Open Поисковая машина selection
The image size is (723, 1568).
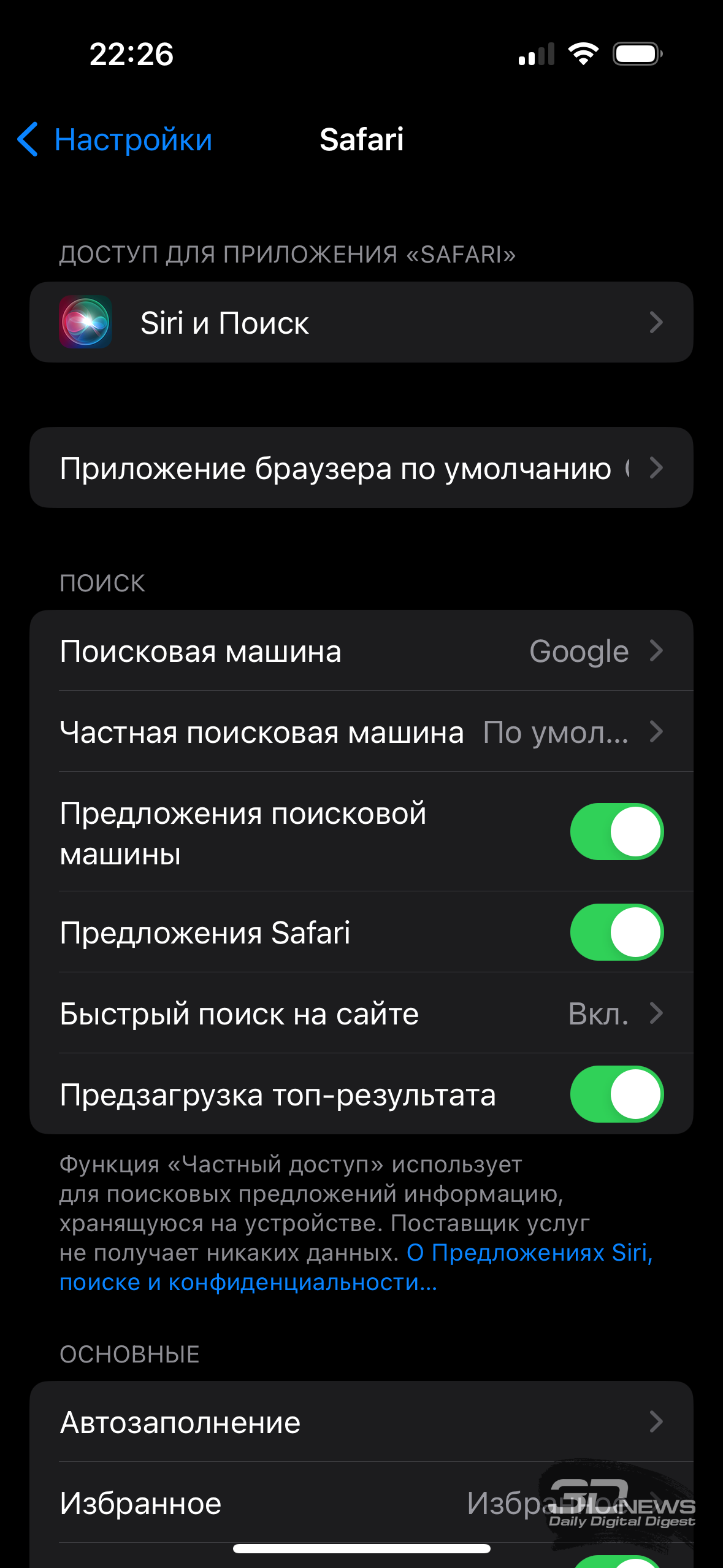361,651
